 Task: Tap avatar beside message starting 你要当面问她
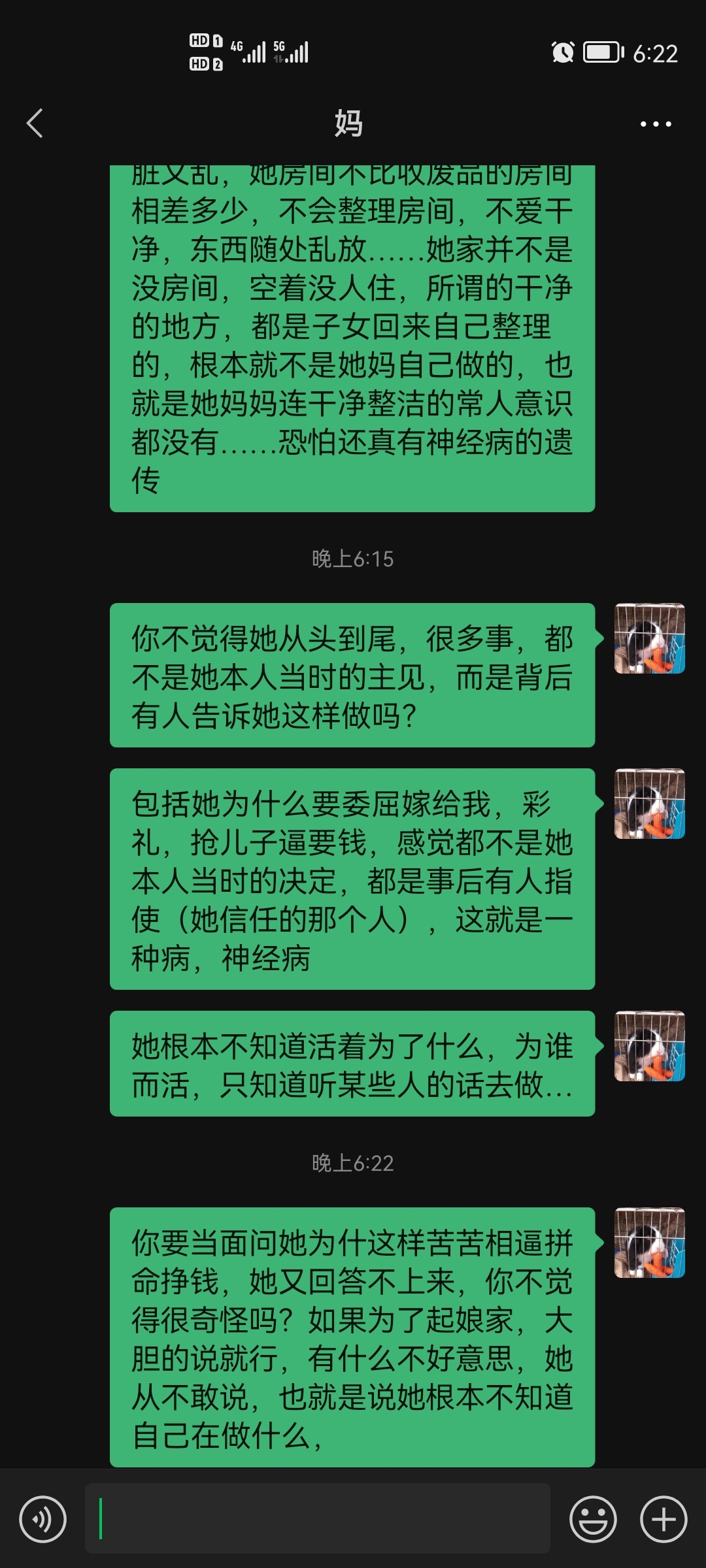[649, 1243]
